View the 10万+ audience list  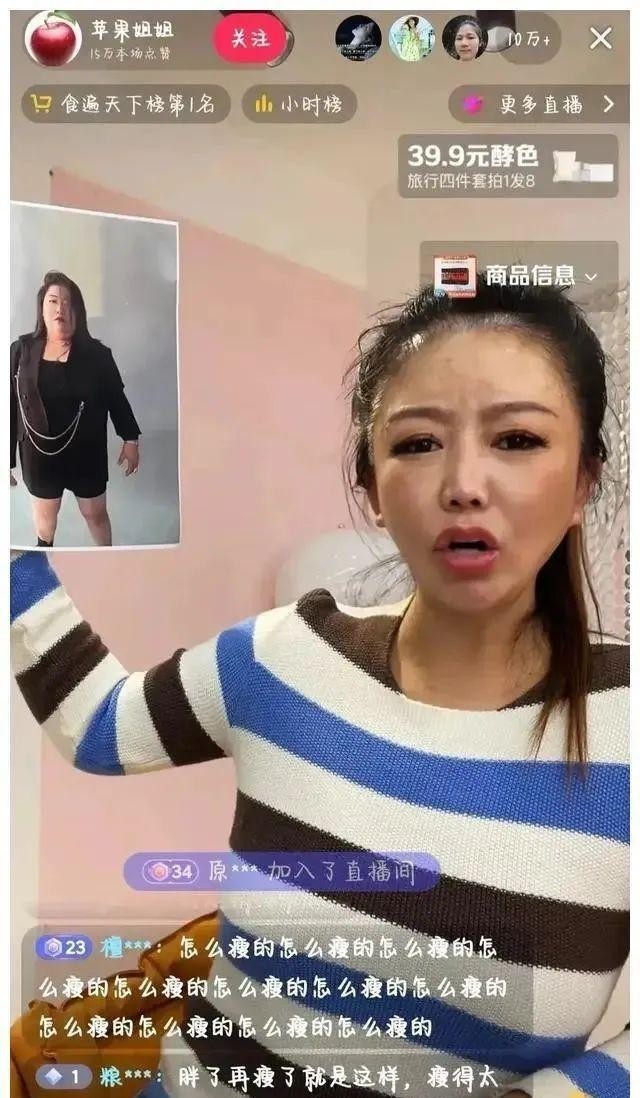click(x=528, y=39)
